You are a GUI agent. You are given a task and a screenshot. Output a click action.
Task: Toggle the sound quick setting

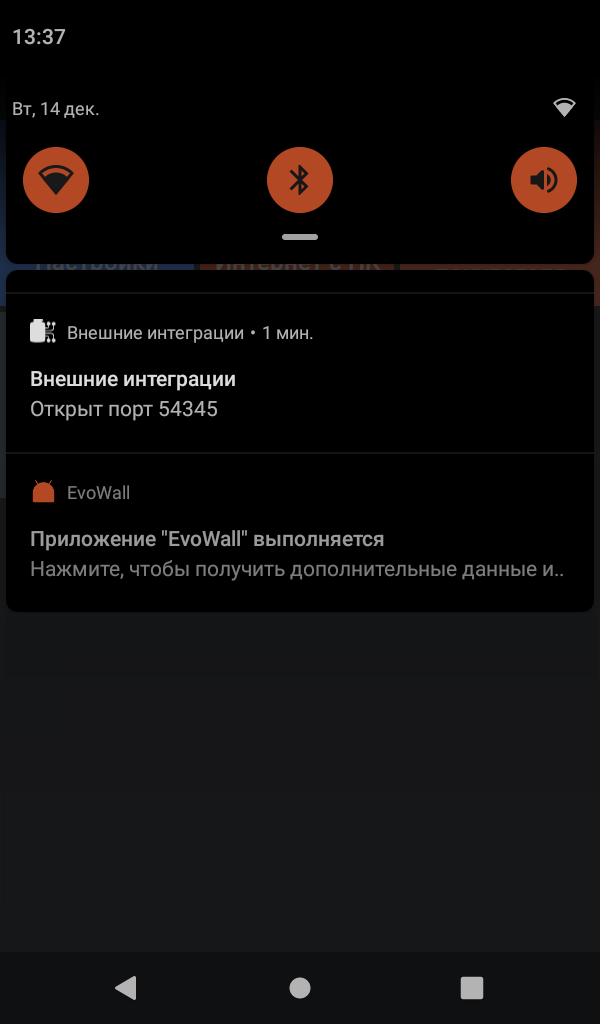[x=543, y=180]
